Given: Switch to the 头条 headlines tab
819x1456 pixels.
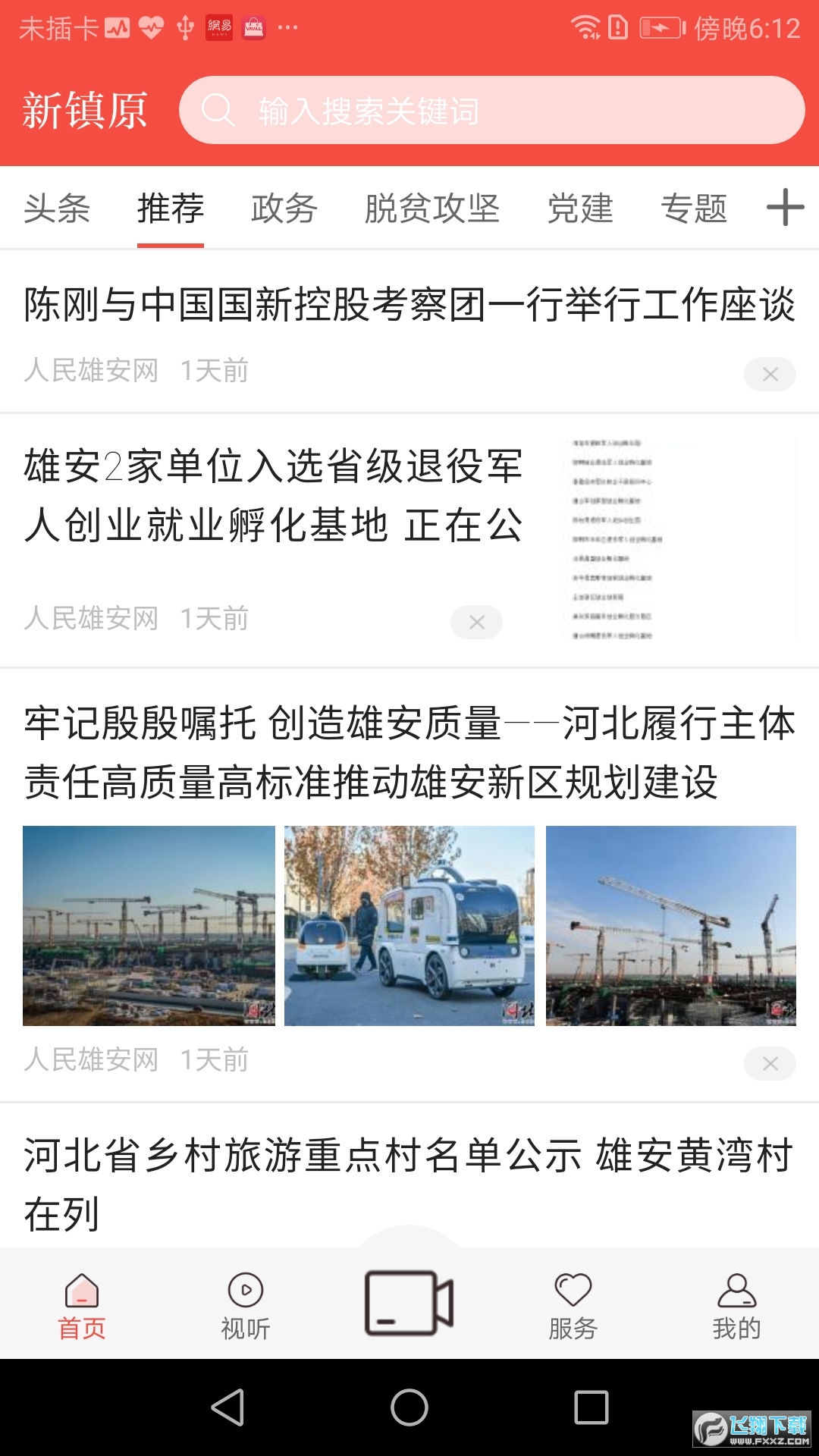Looking at the screenshot, I should click(58, 208).
